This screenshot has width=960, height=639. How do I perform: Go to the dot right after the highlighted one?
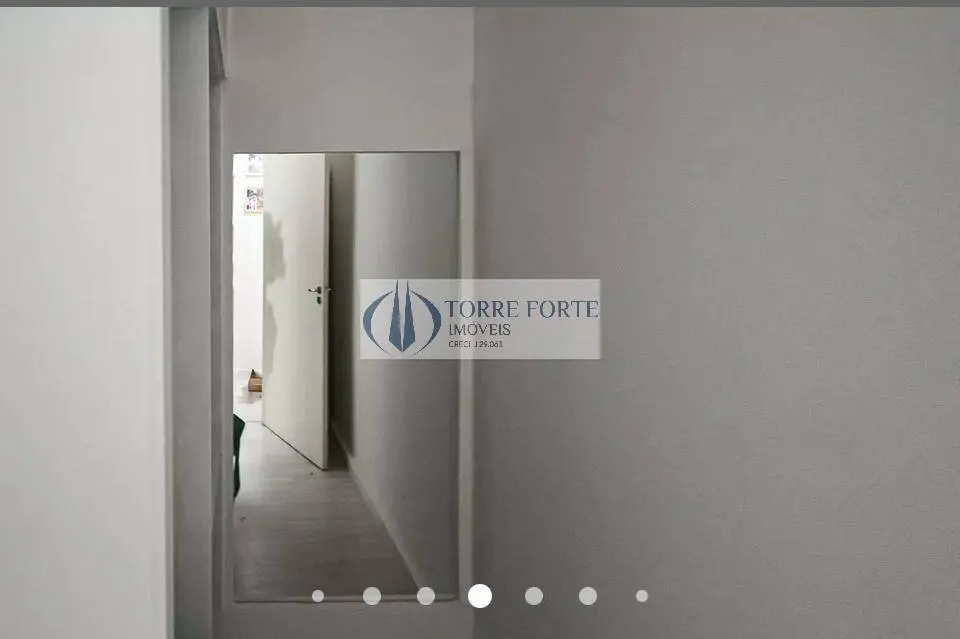pos(534,596)
